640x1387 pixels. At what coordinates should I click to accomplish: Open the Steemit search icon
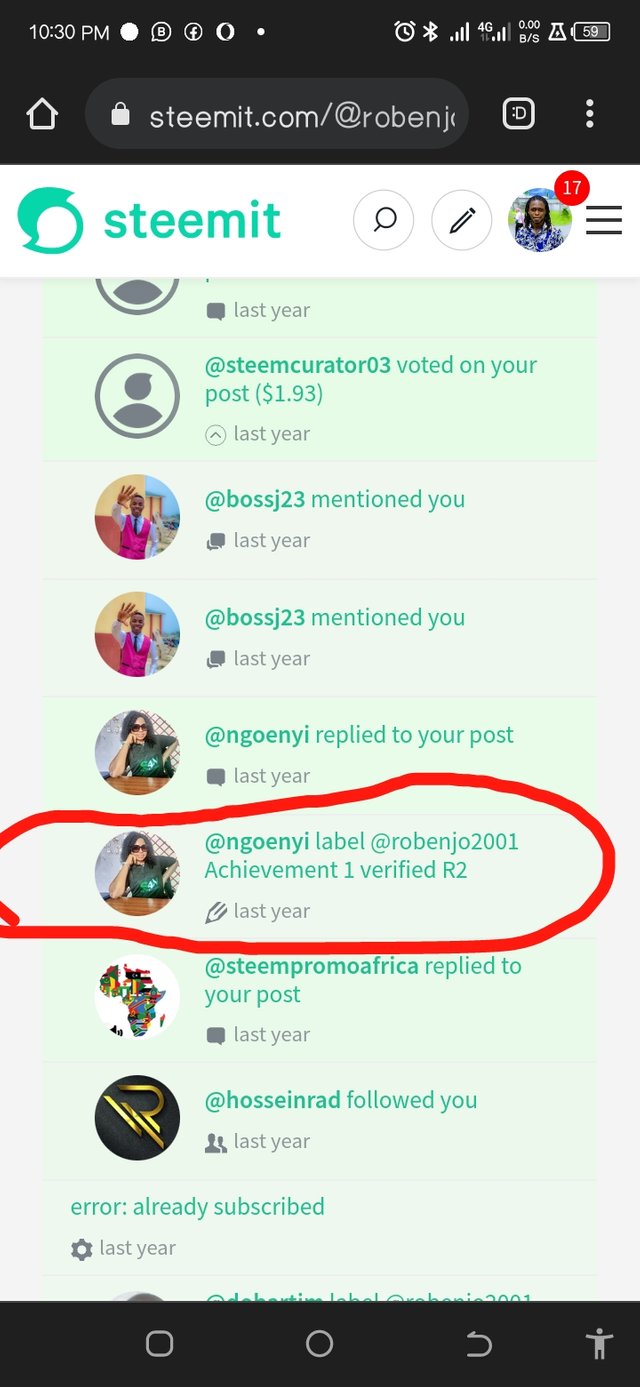pyautogui.click(x=384, y=220)
